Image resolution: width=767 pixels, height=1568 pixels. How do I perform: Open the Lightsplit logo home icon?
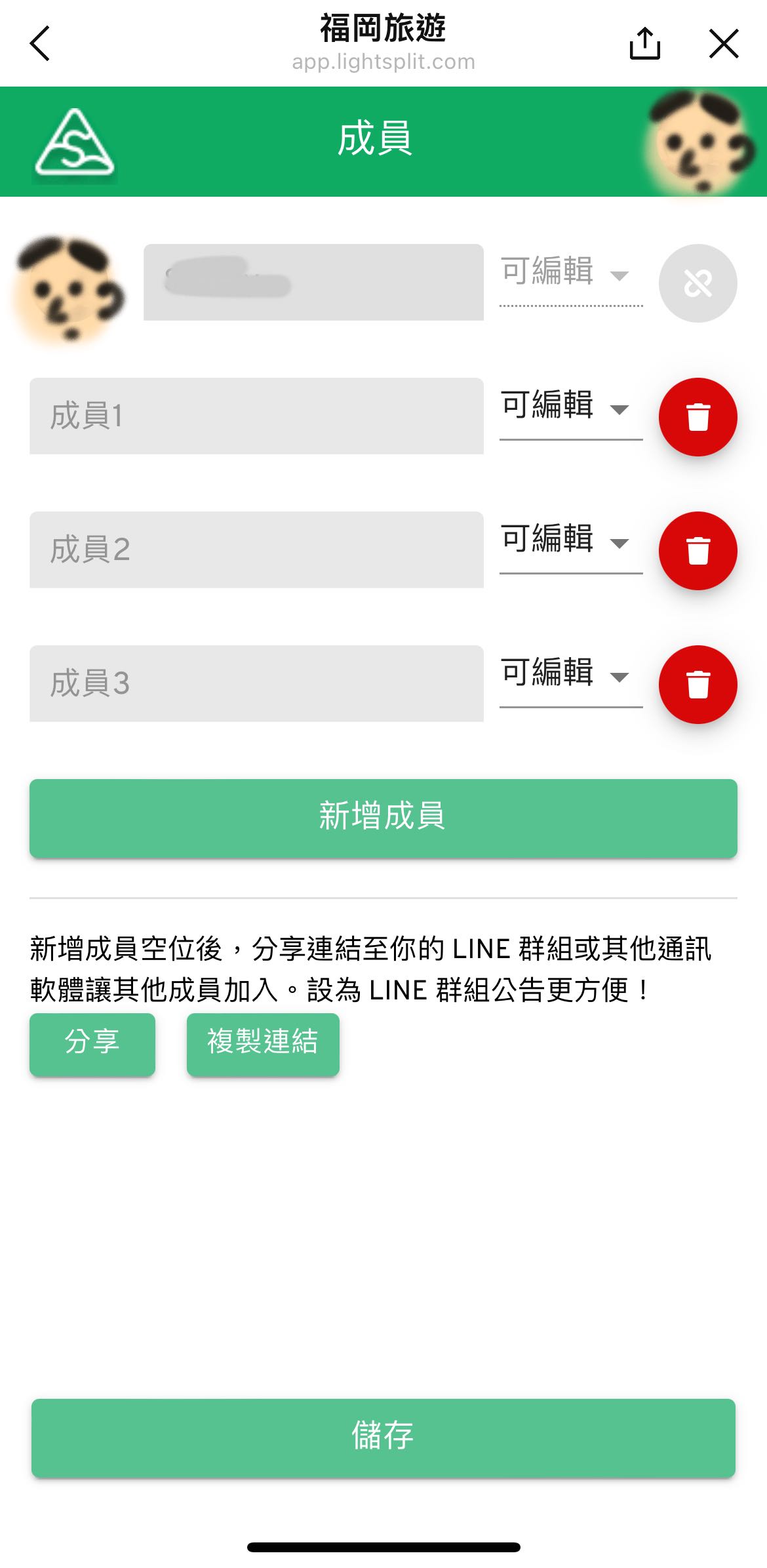74,144
